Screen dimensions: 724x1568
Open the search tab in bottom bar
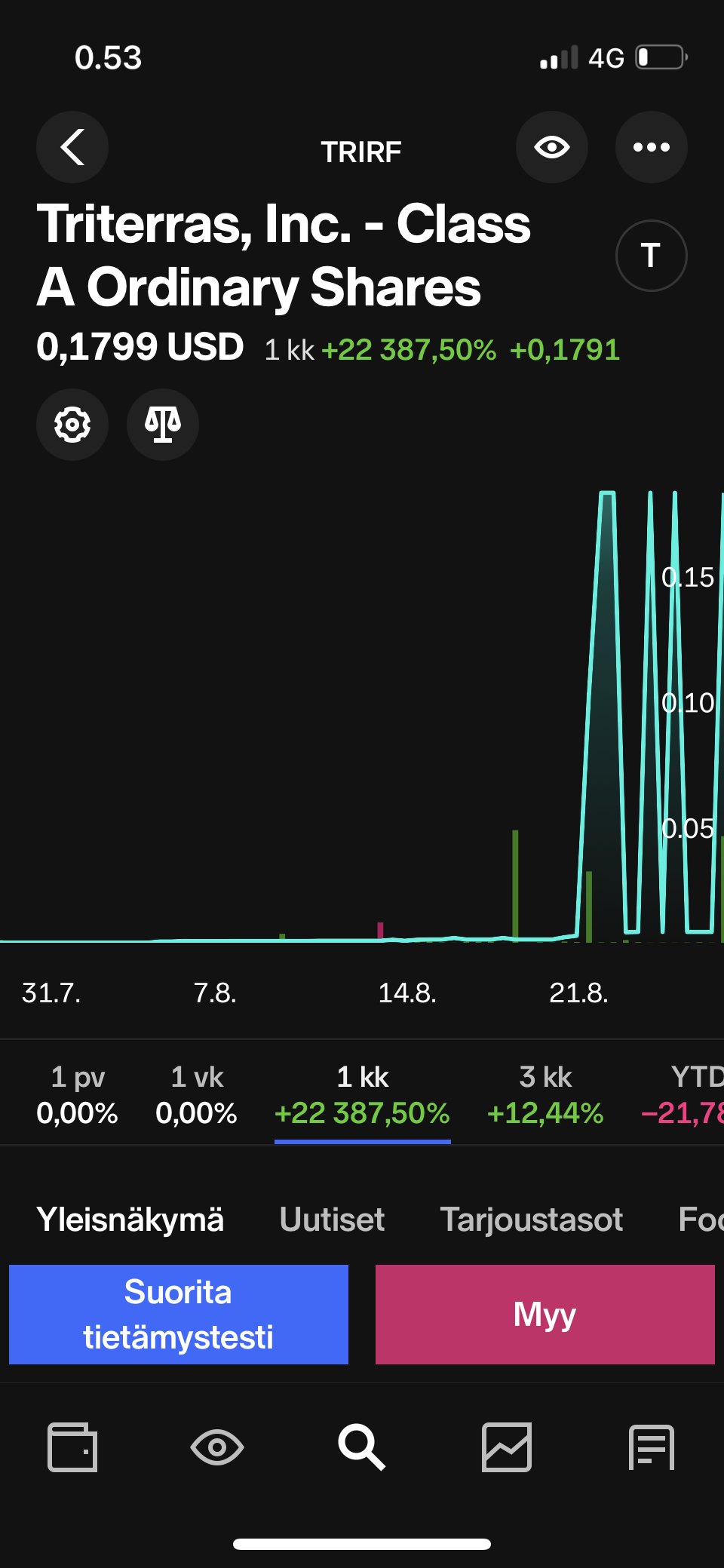pyautogui.click(x=362, y=1447)
